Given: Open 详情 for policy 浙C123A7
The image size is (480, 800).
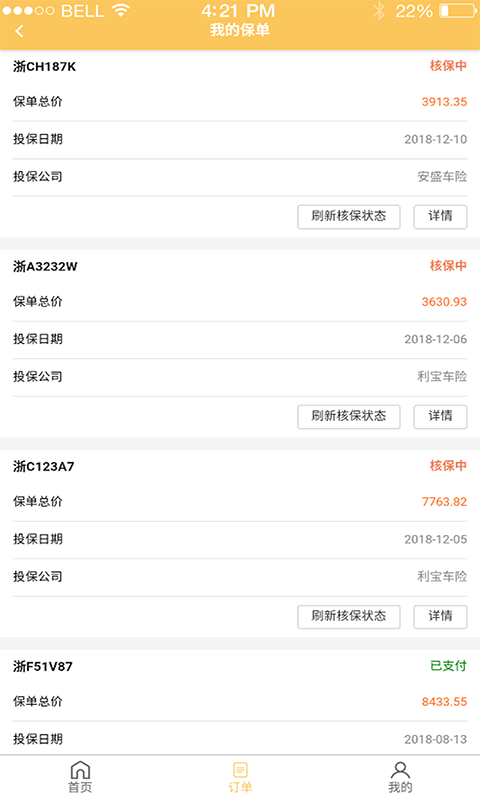Looking at the screenshot, I should [x=440, y=616].
